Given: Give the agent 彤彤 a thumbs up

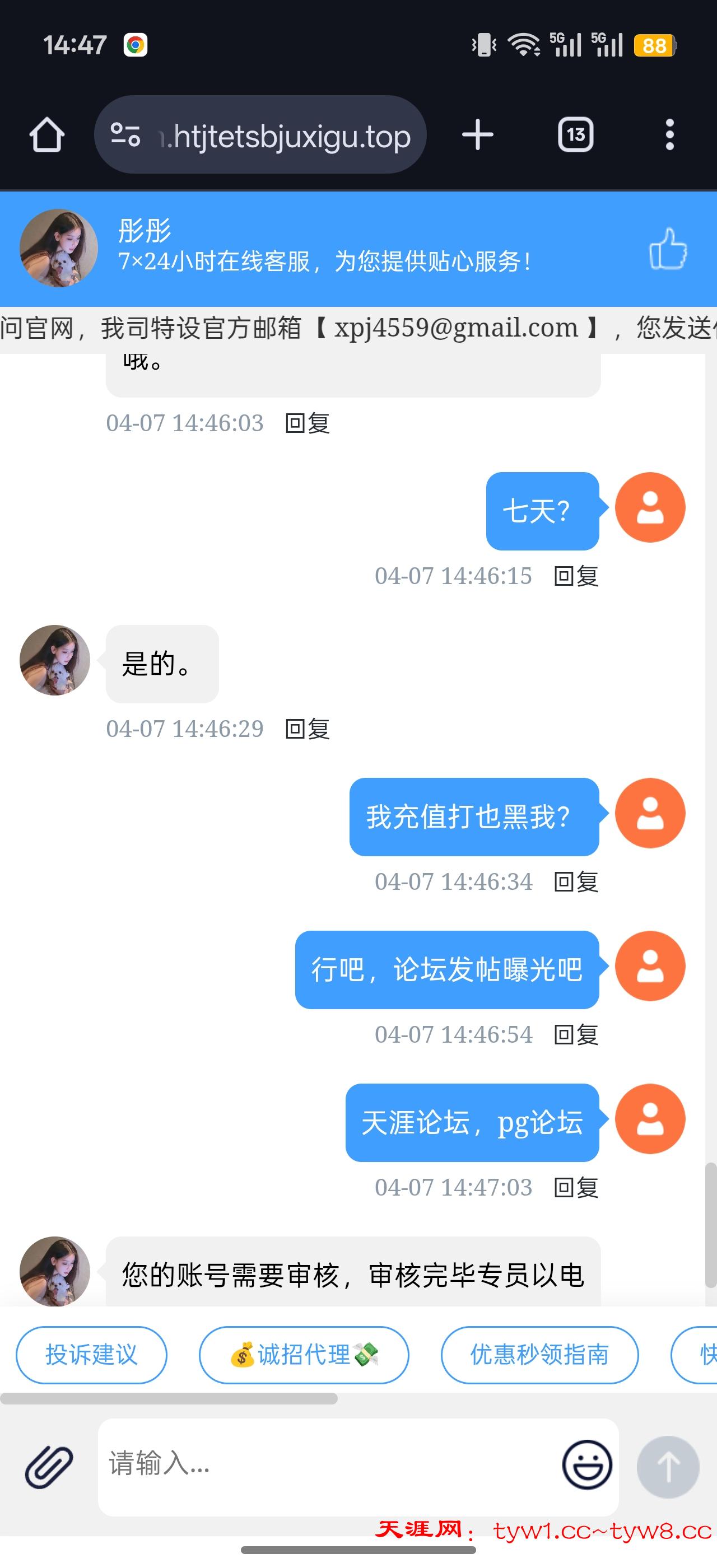Looking at the screenshot, I should coord(668,248).
